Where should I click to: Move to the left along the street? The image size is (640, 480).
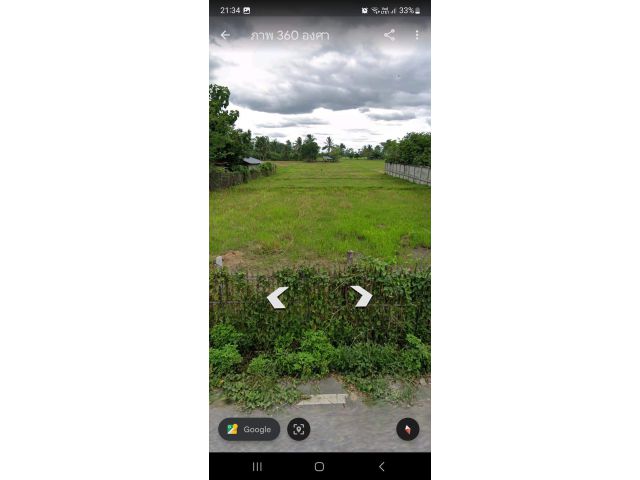click(x=277, y=297)
